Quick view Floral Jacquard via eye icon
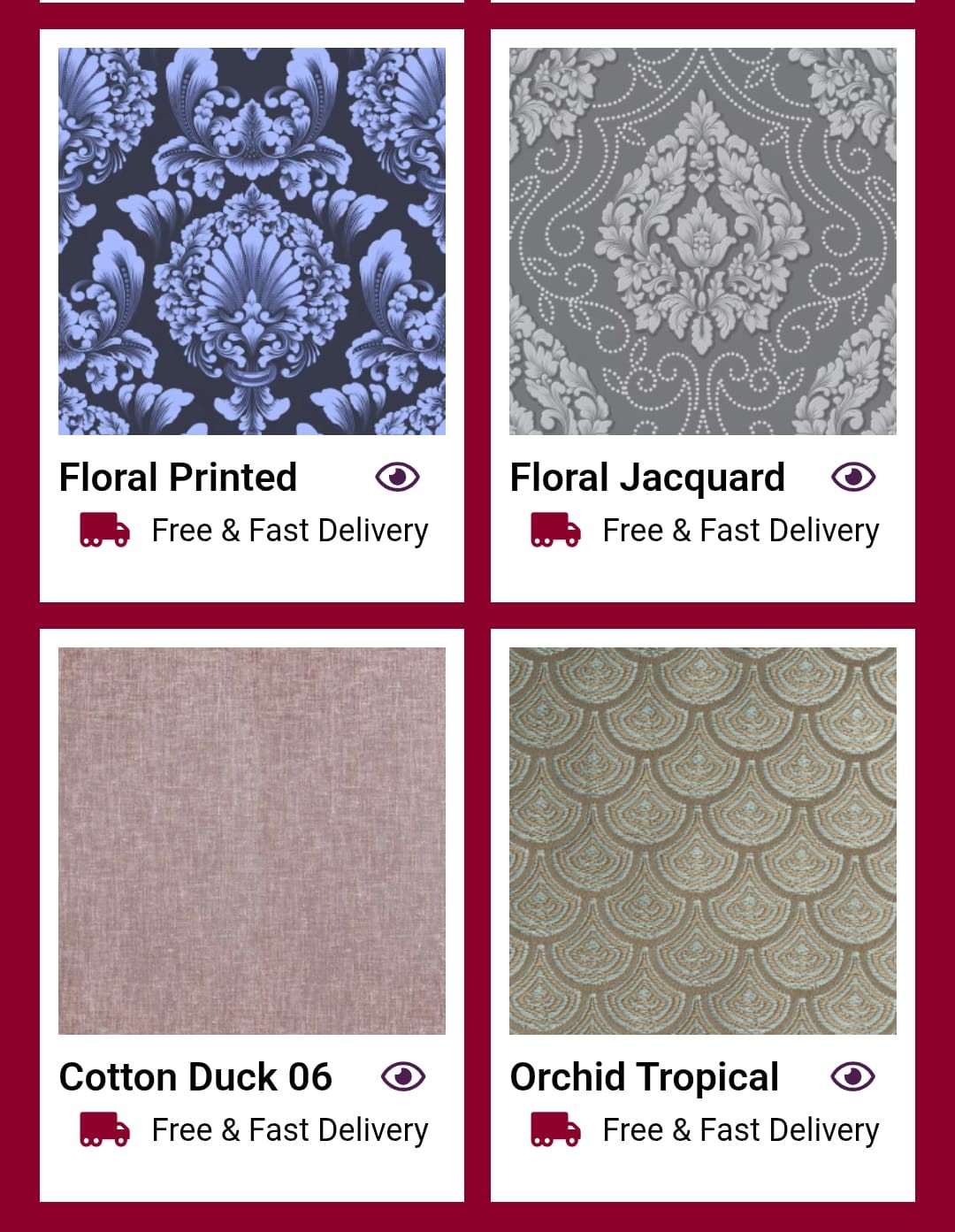This screenshot has width=955, height=1232. click(853, 478)
